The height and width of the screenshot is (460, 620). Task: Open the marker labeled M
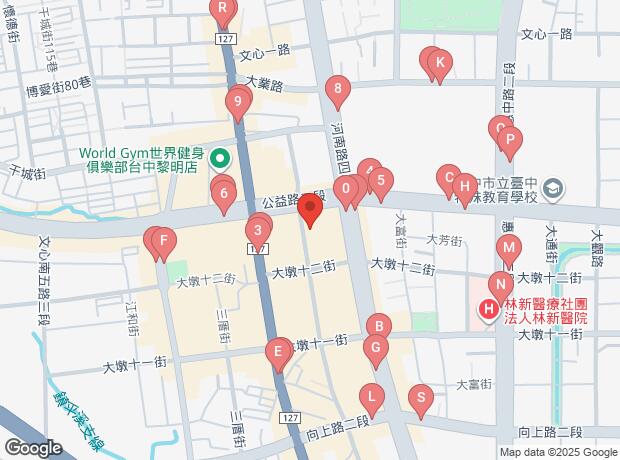pyautogui.click(x=509, y=248)
